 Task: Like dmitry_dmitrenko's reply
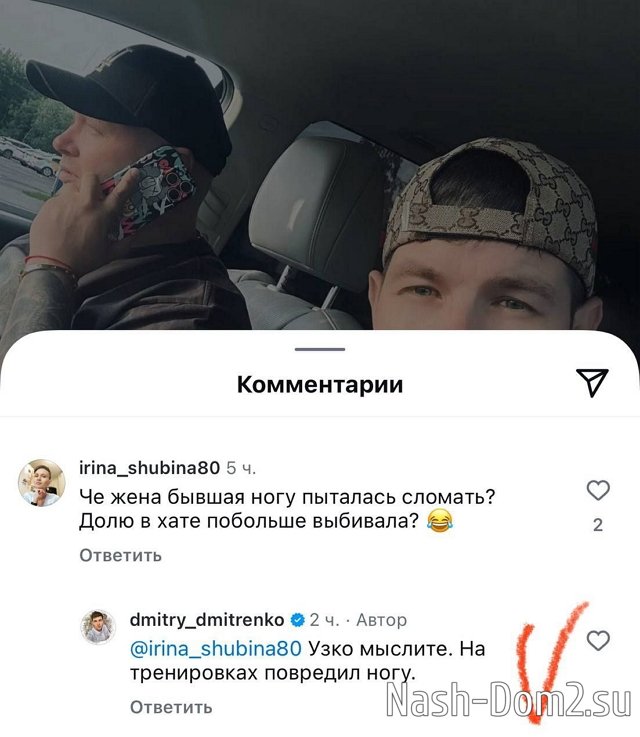pos(598,641)
